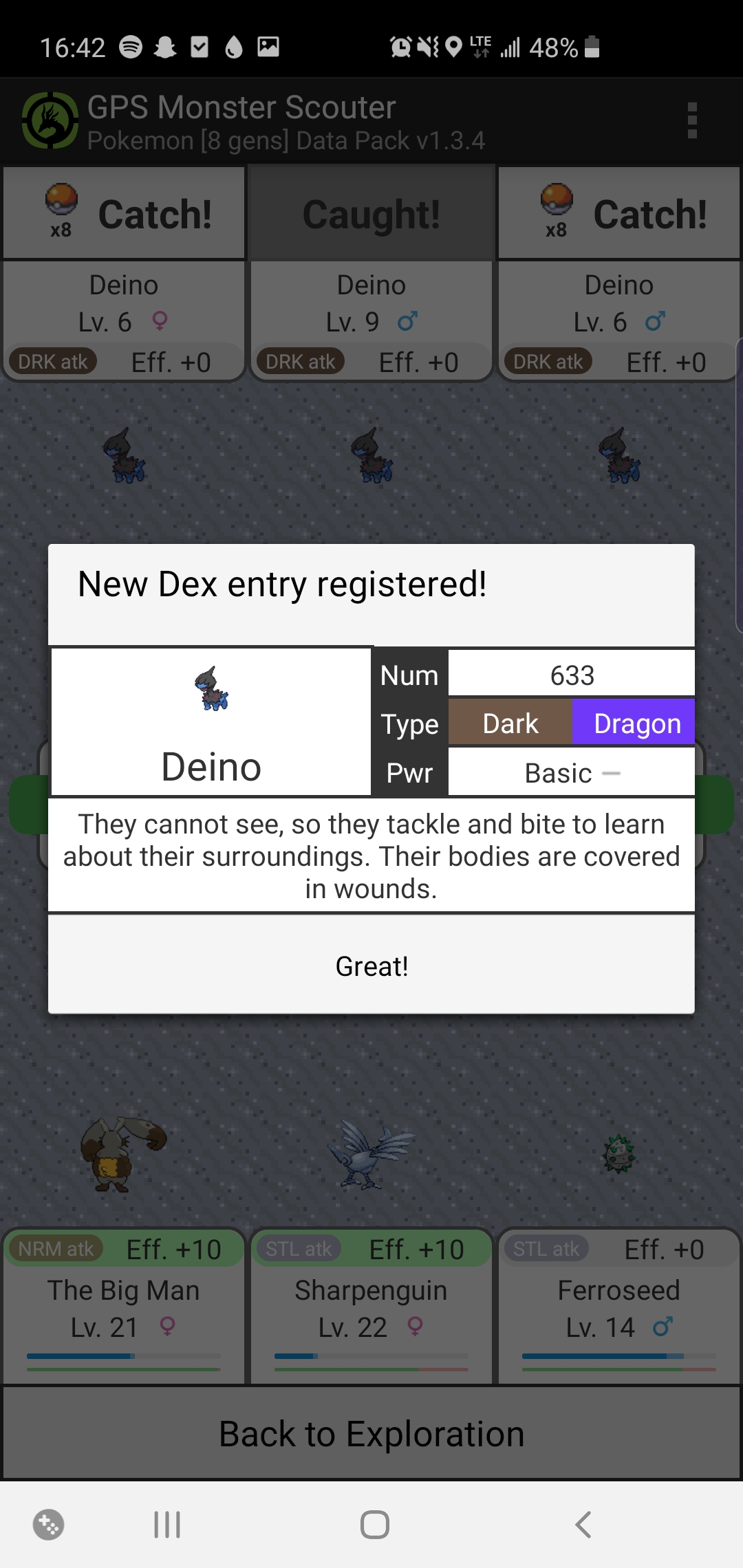
Task: Select Sharpenguin Lv. 22
Action: click(x=371, y=1307)
